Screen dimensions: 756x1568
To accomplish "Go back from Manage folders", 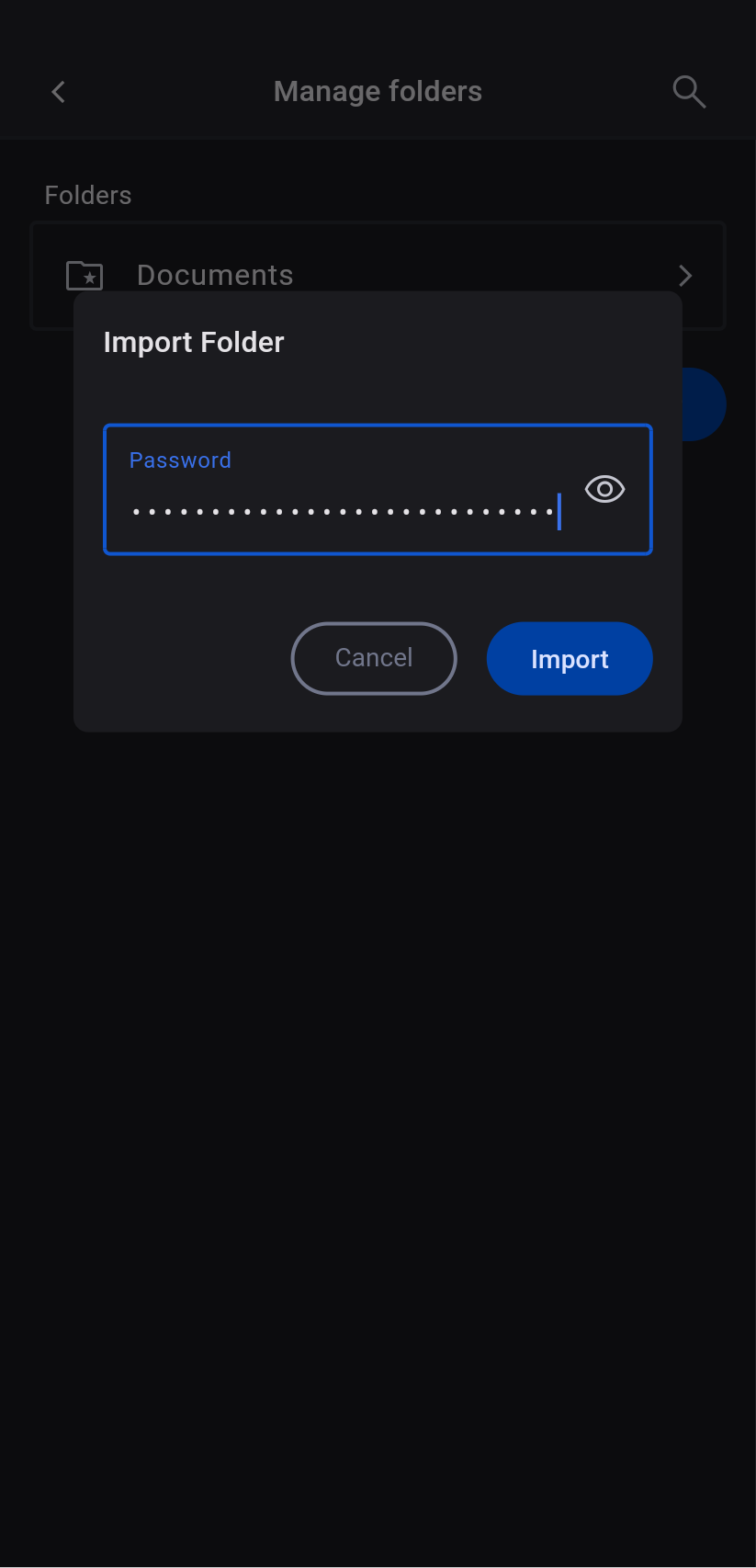I will [59, 92].
